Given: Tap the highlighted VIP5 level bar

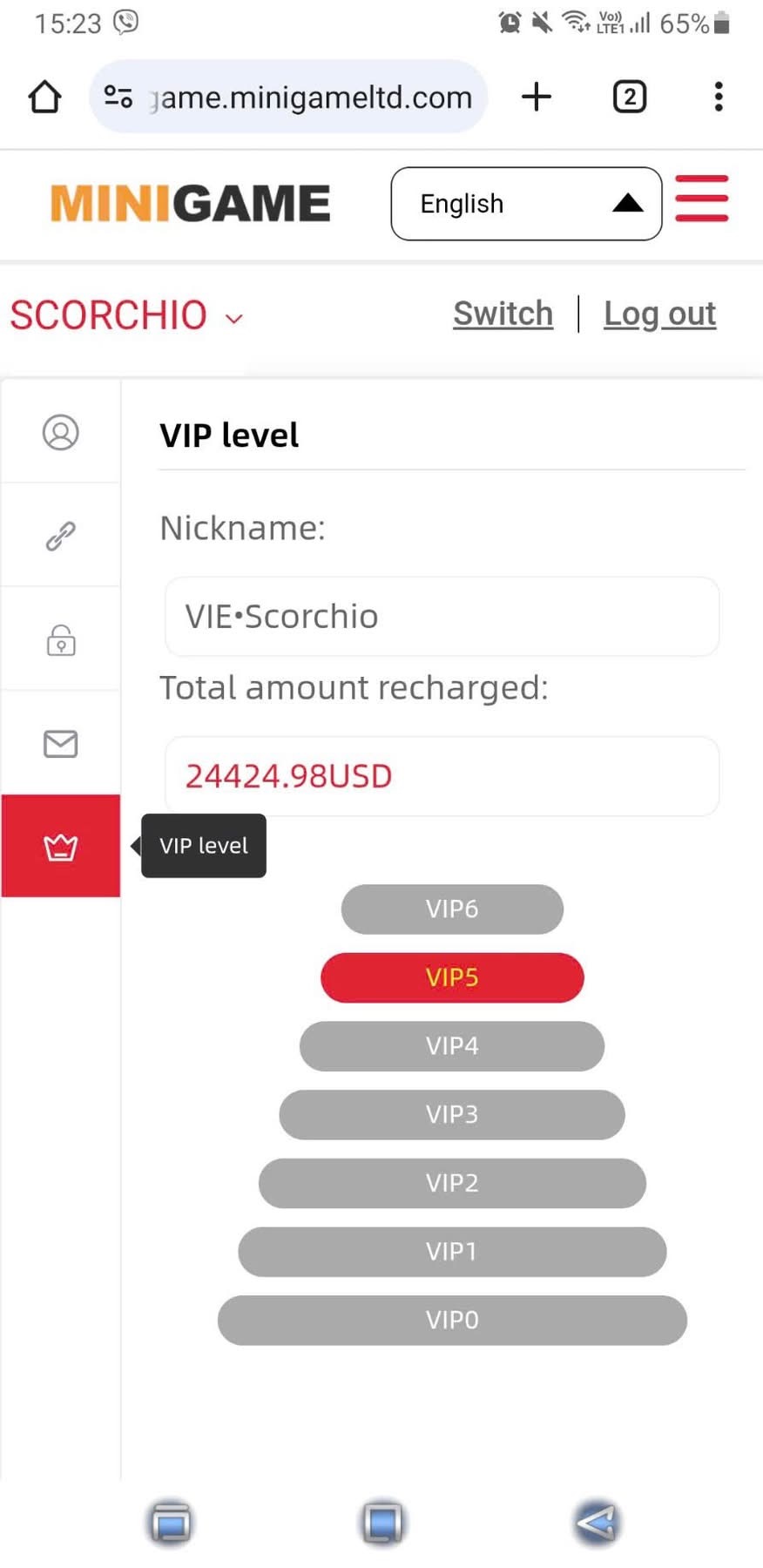Looking at the screenshot, I should click(452, 977).
